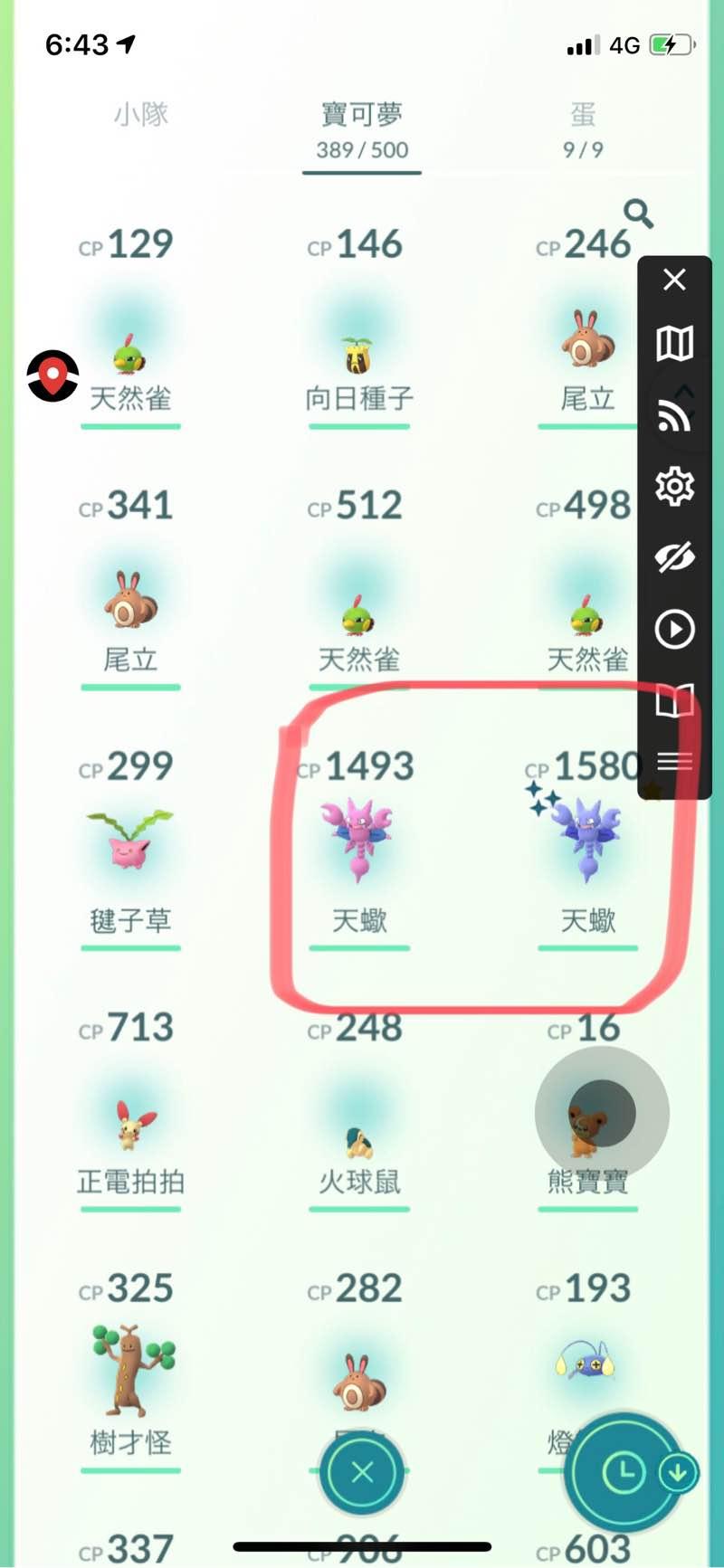Open the recent sort clock button

[624, 1472]
